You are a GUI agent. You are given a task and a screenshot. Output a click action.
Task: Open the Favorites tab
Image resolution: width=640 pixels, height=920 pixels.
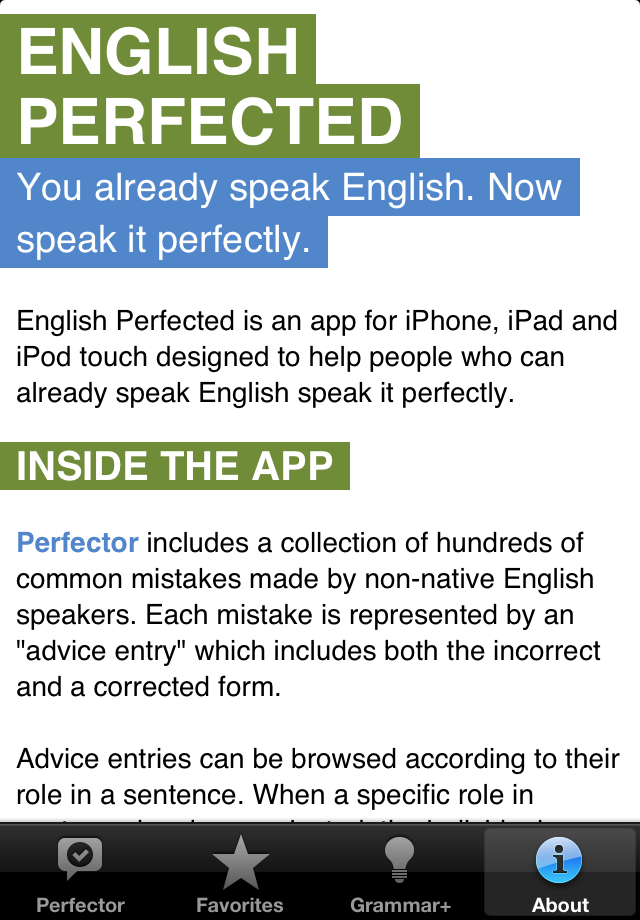pos(240,874)
